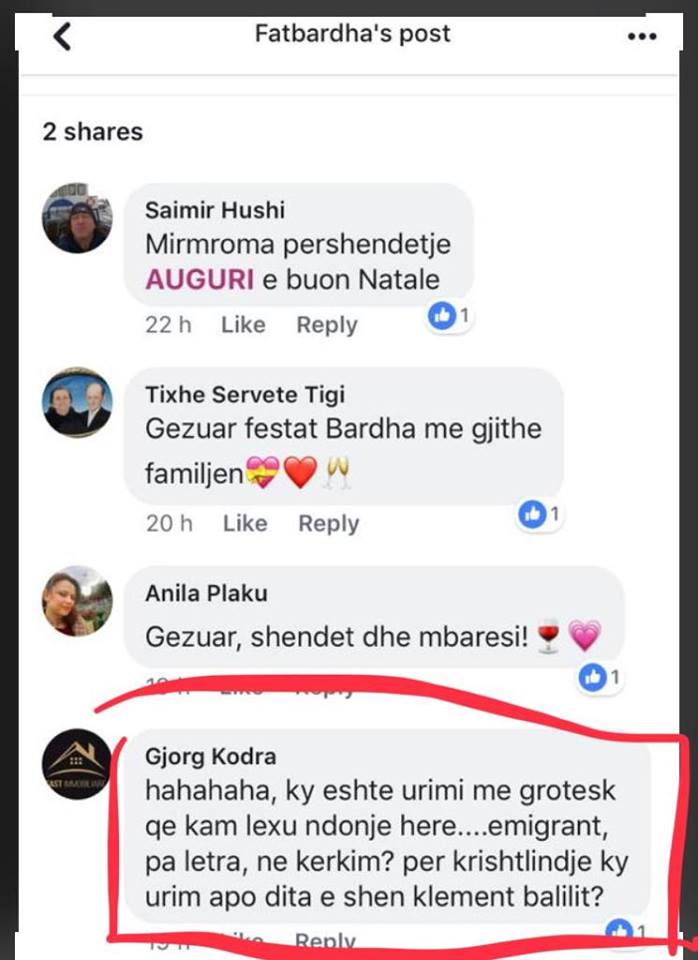698x960 pixels.
Task: Like Saimir Hushi's comment
Action: (243, 325)
